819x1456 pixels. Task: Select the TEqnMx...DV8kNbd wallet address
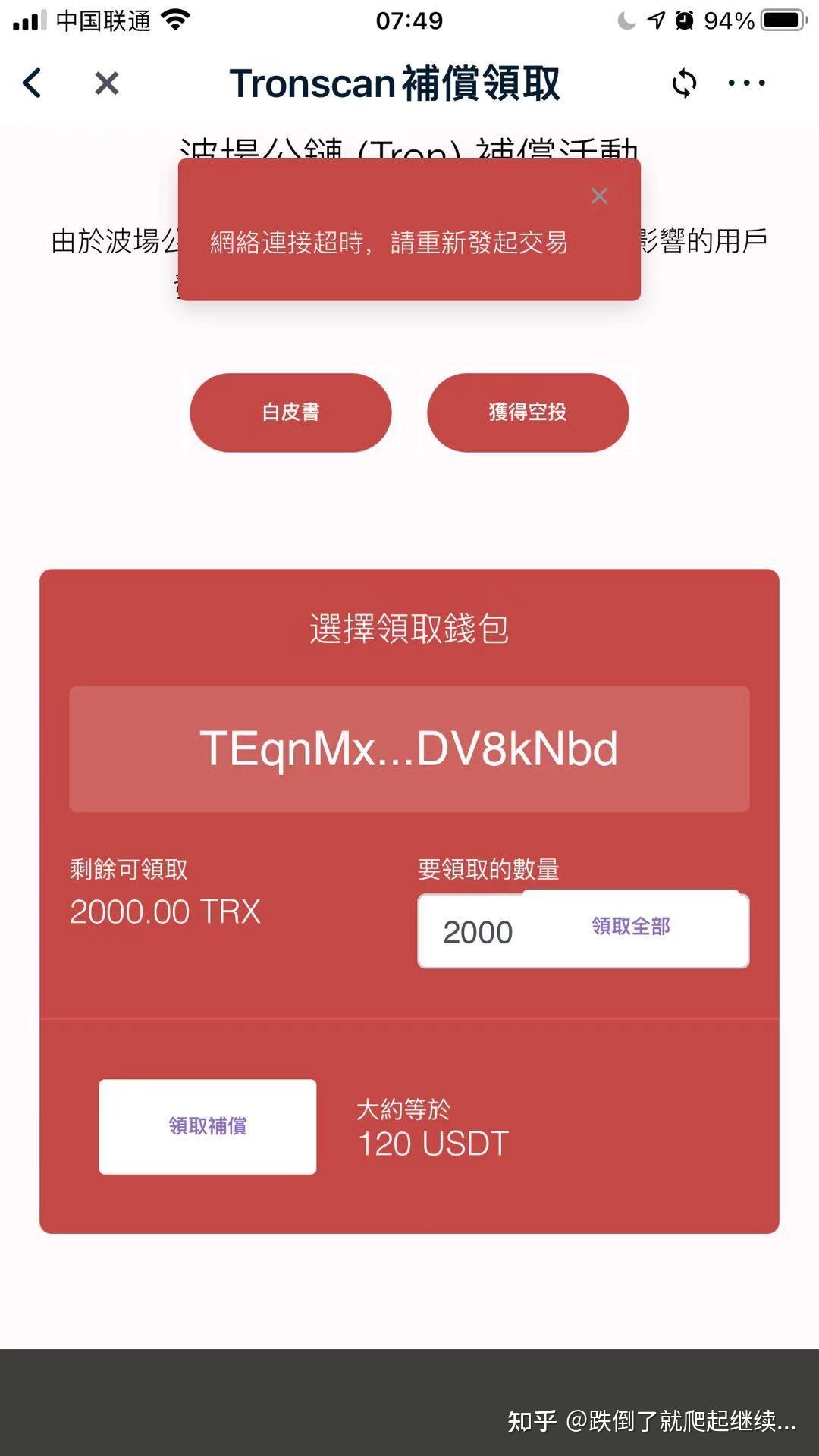pos(409,747)
